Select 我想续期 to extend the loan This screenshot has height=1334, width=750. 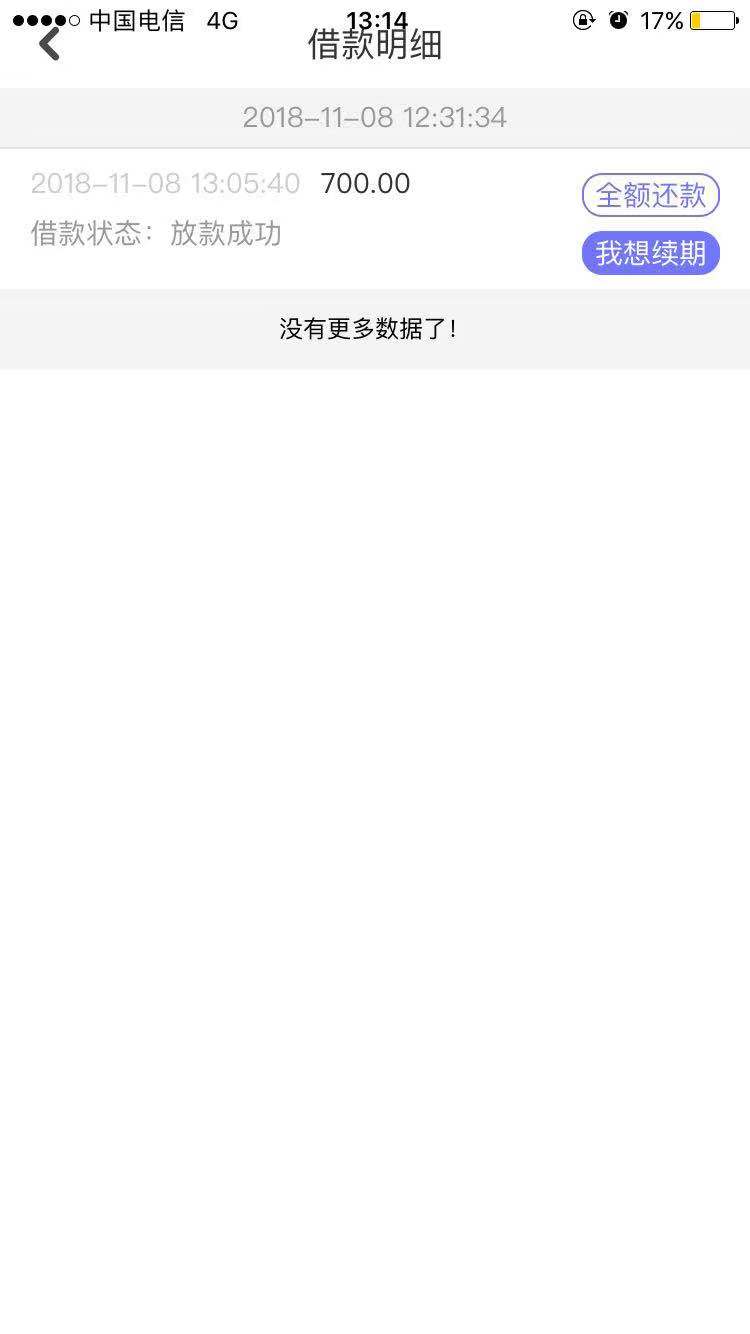pos(651,253)
